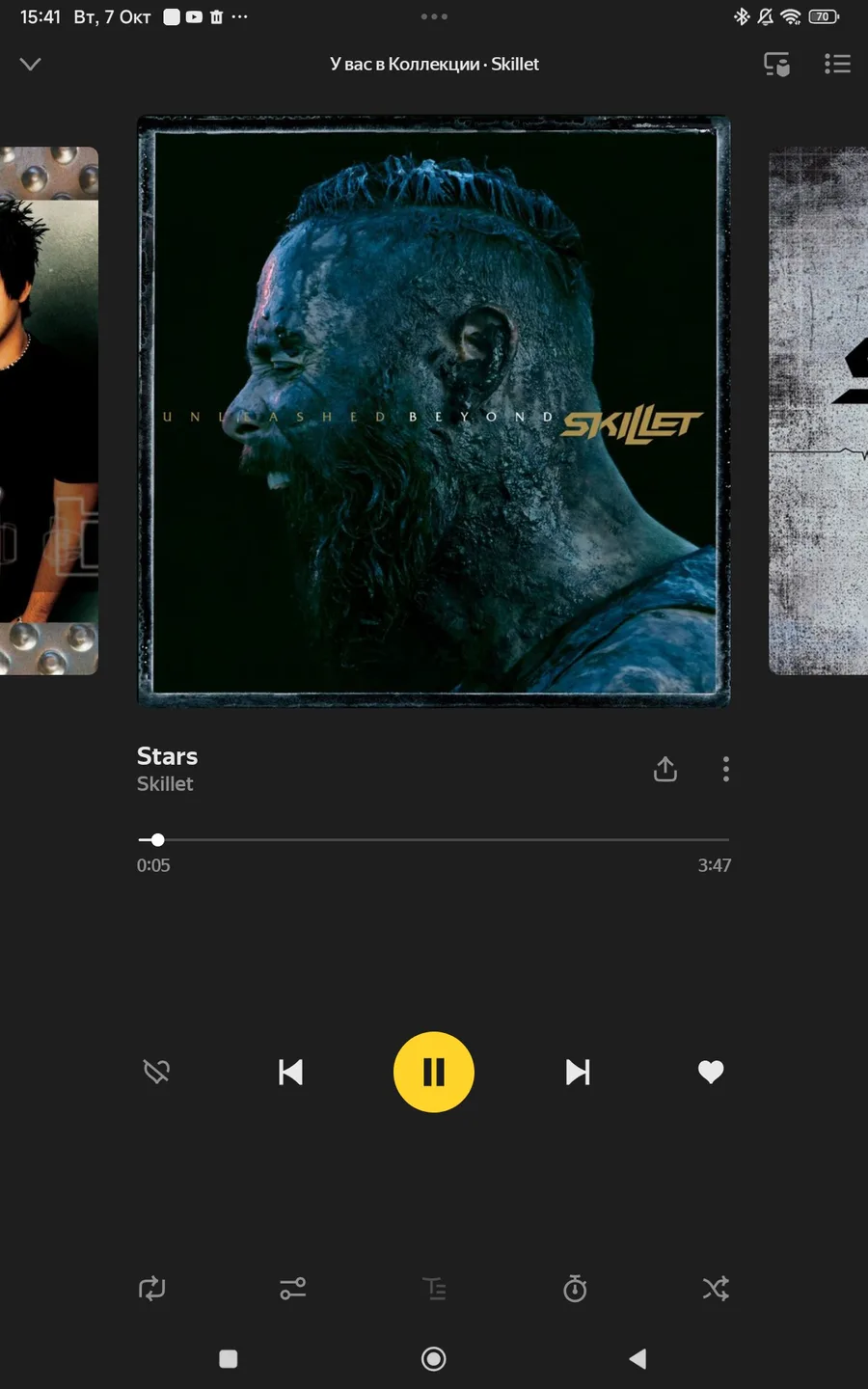This screenshot has width=868, height=1389.
Task: Go to the system home screen
Action: (x=434, y=1358)
